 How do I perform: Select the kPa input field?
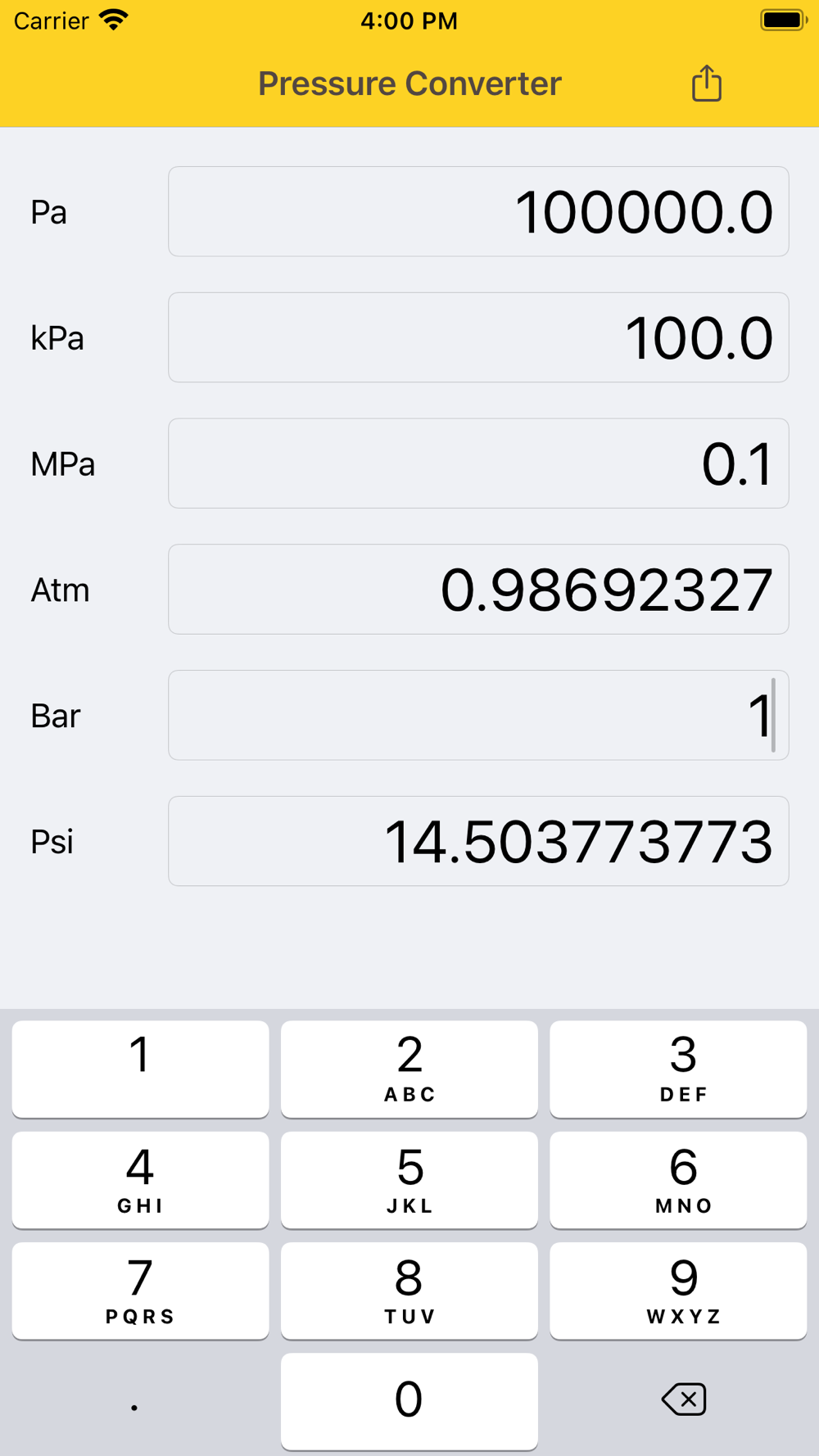point(478,337)
